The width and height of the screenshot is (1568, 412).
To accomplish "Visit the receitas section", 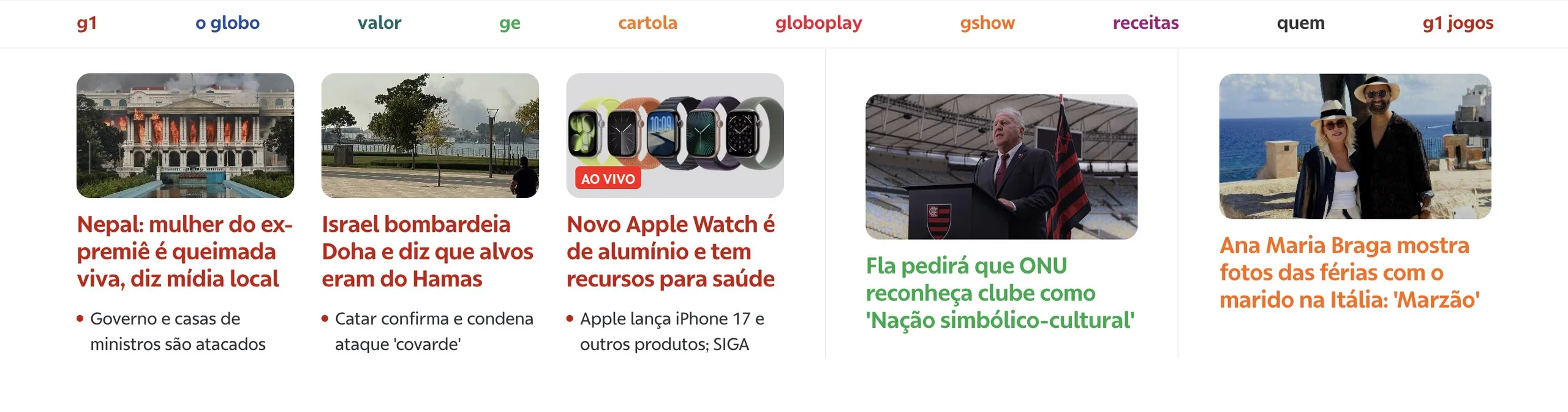I will (1145, 23).
